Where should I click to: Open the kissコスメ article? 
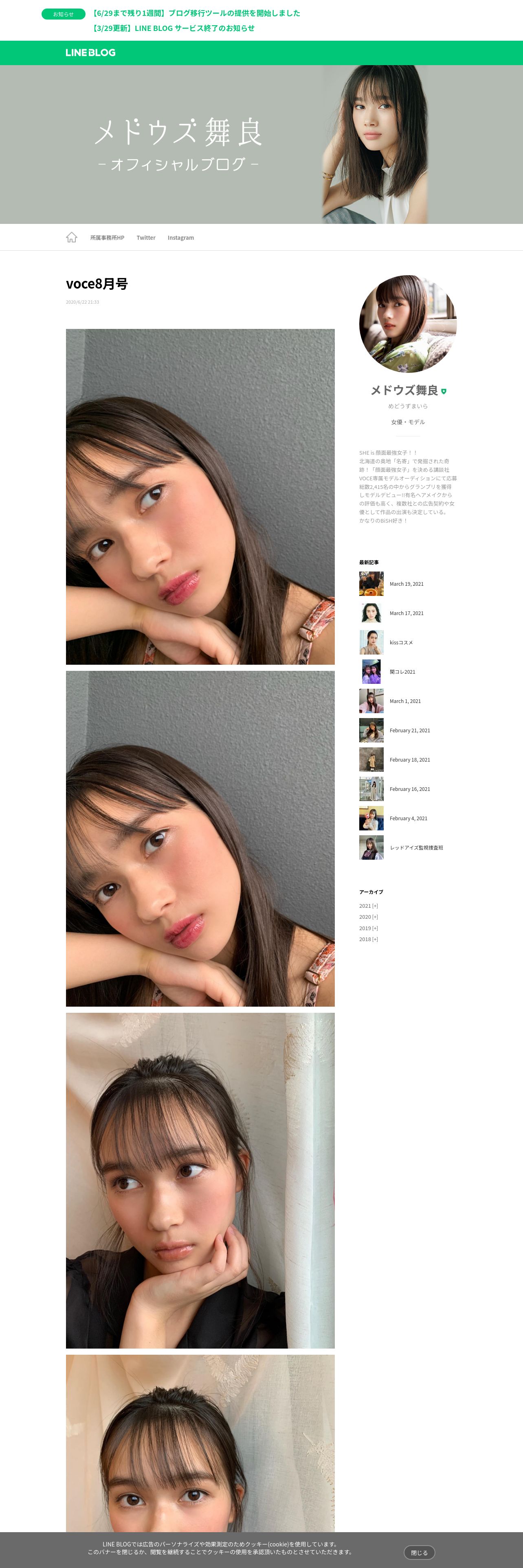(x=401, y=642)
